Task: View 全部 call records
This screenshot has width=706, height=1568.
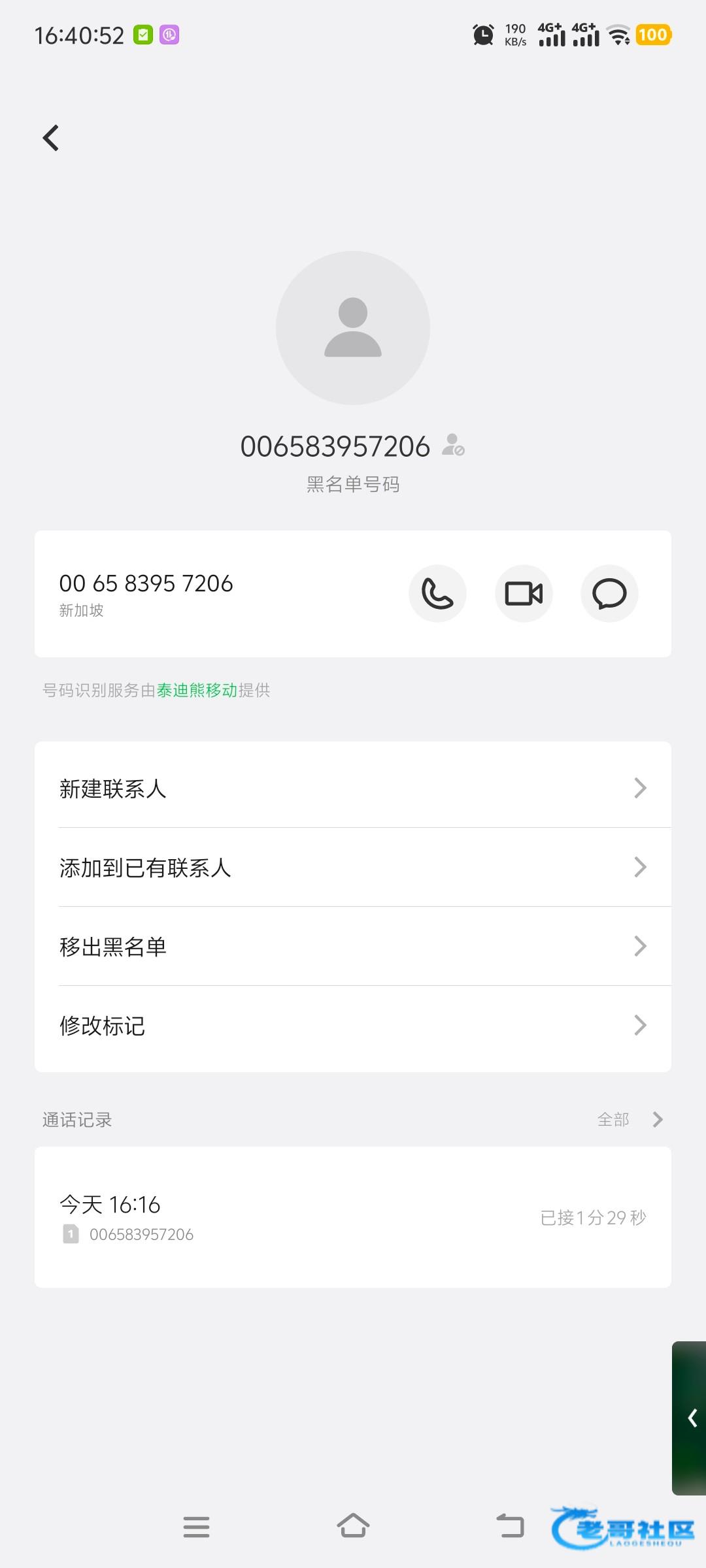Action: (629, 1120)
